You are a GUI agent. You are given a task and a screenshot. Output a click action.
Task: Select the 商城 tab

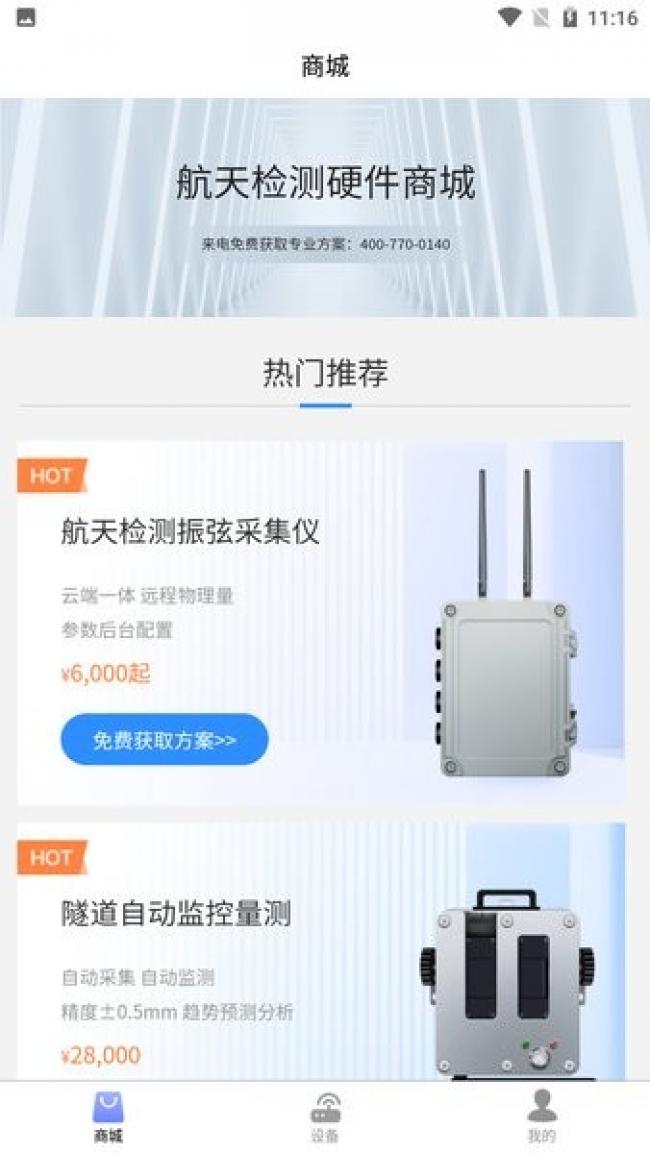(108, 1117)
